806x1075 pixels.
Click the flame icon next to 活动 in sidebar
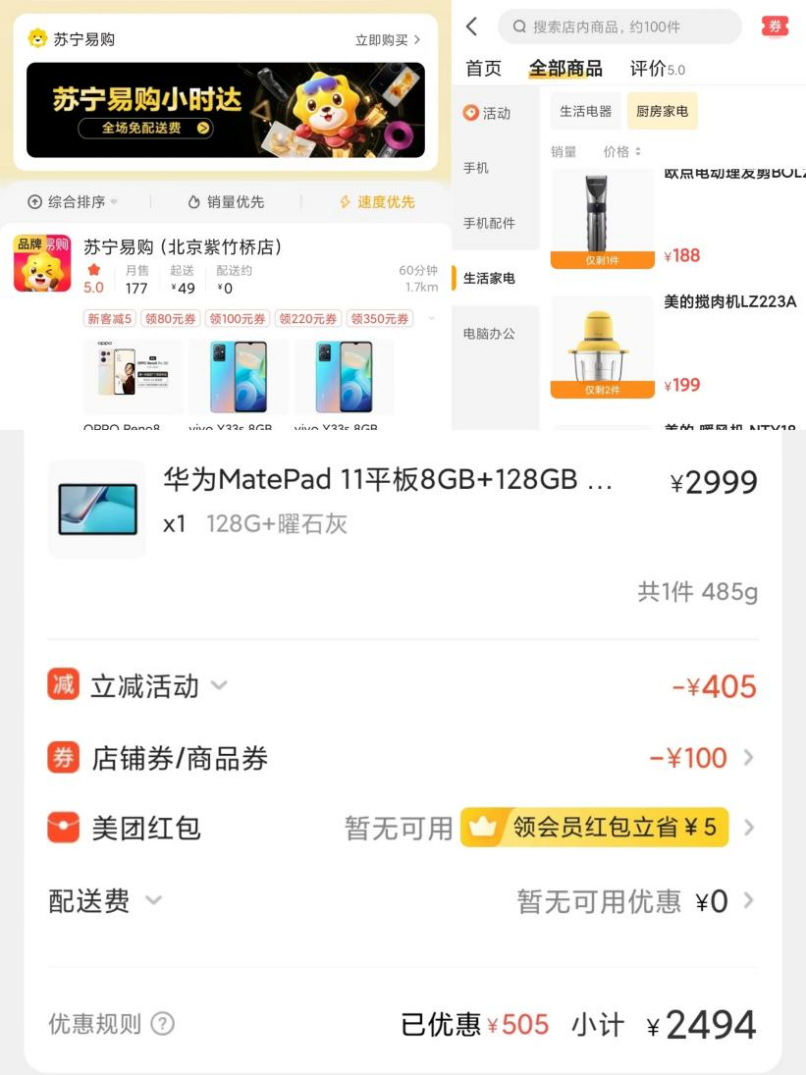[470, 113]
